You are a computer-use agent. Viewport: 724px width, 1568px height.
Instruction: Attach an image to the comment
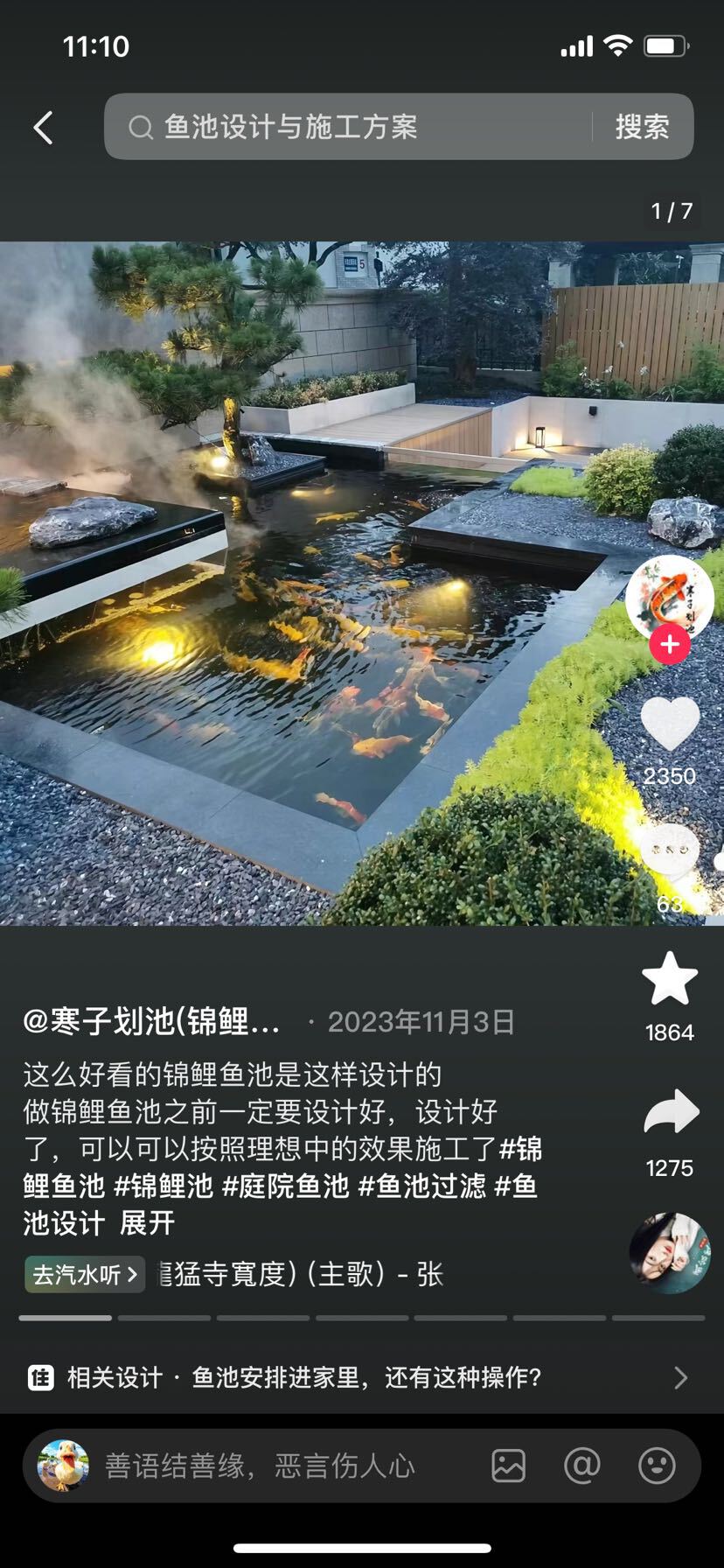(508, 1466)
